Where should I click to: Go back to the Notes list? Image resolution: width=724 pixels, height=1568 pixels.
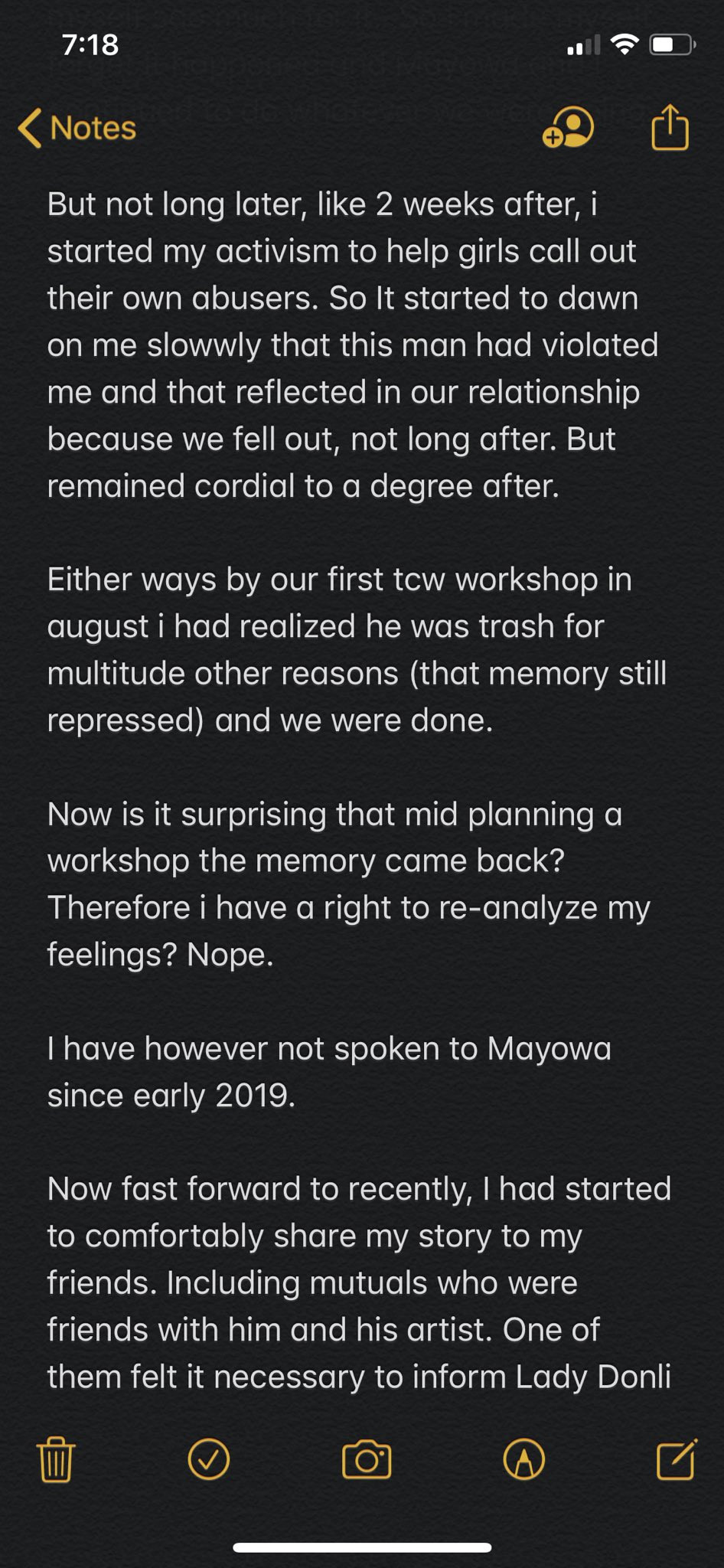click(x=77, y=128)
